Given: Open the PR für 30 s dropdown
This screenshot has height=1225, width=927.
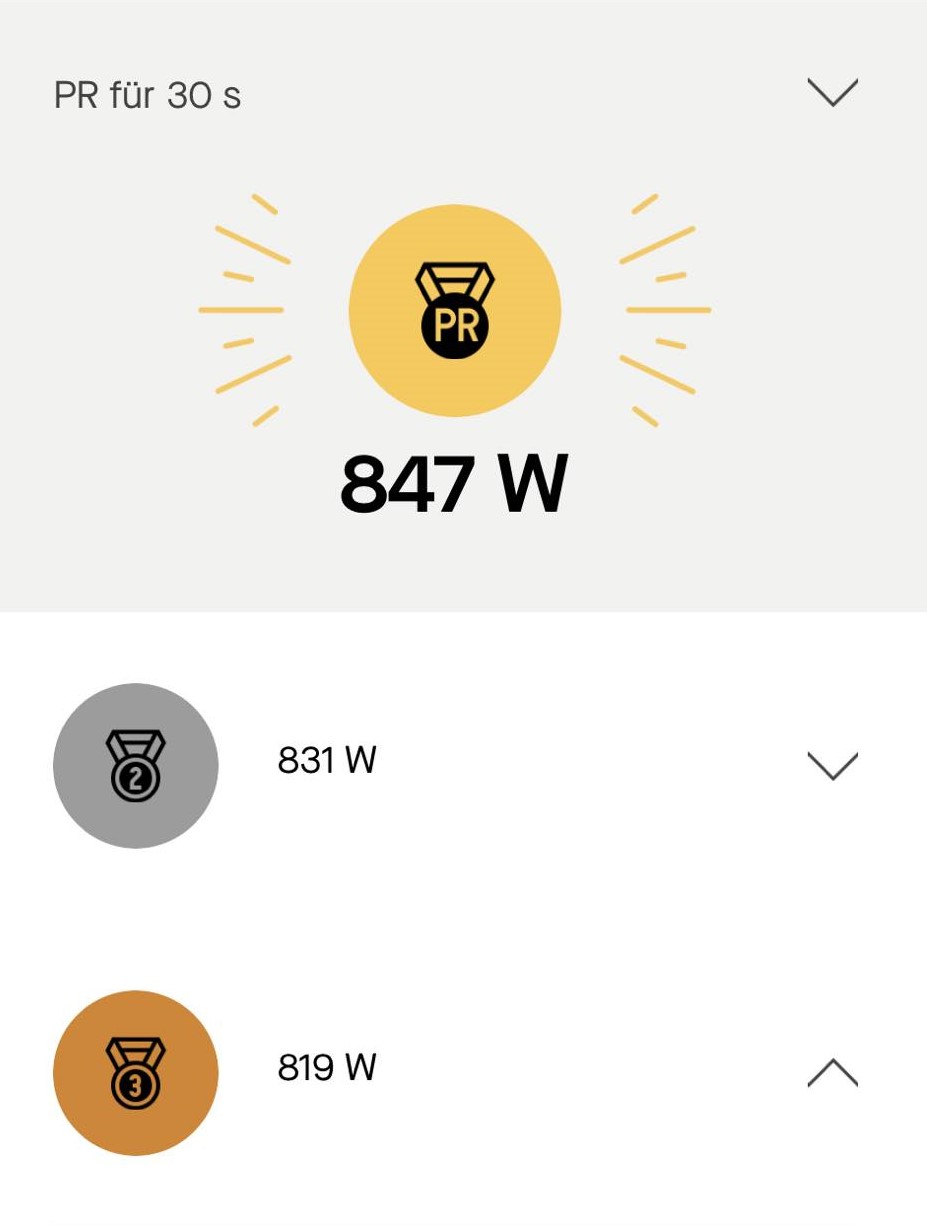Looking at the screenshot, I should click(832, 93).
